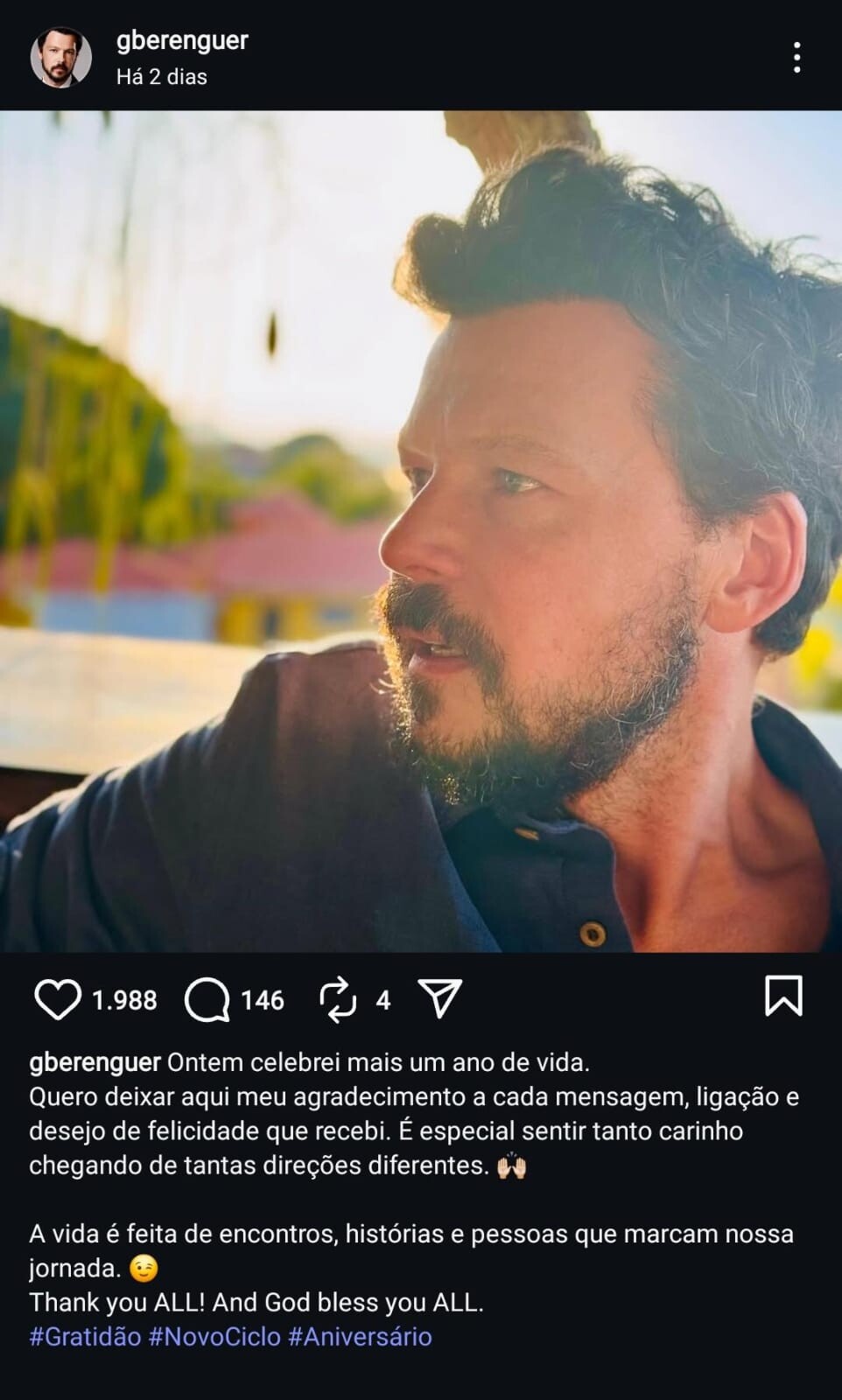Open the #NovoCiclo hashtag
The height and width of the screenshot is (1400, 842).
(214, 1337)
